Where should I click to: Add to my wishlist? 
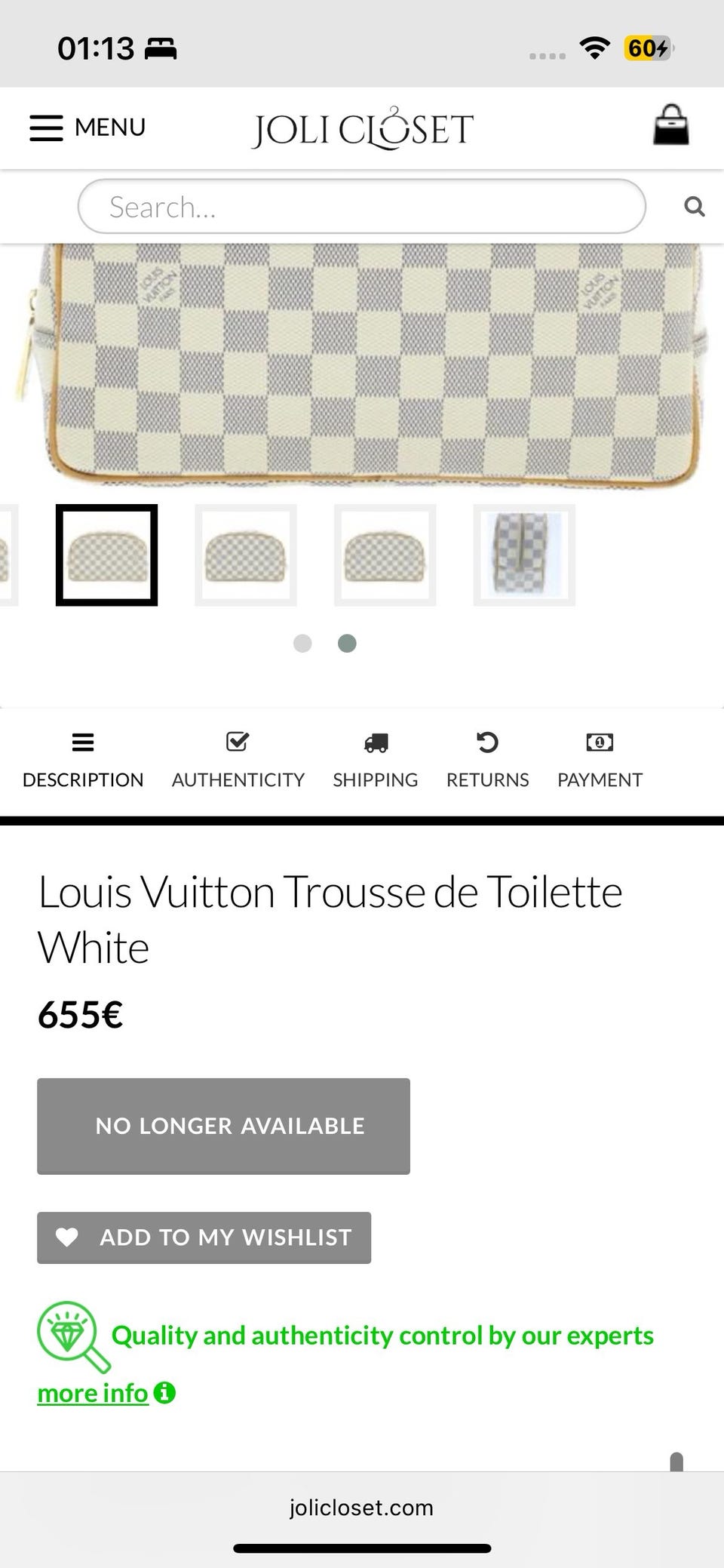pyautogui.click(x=204, y=1237)
